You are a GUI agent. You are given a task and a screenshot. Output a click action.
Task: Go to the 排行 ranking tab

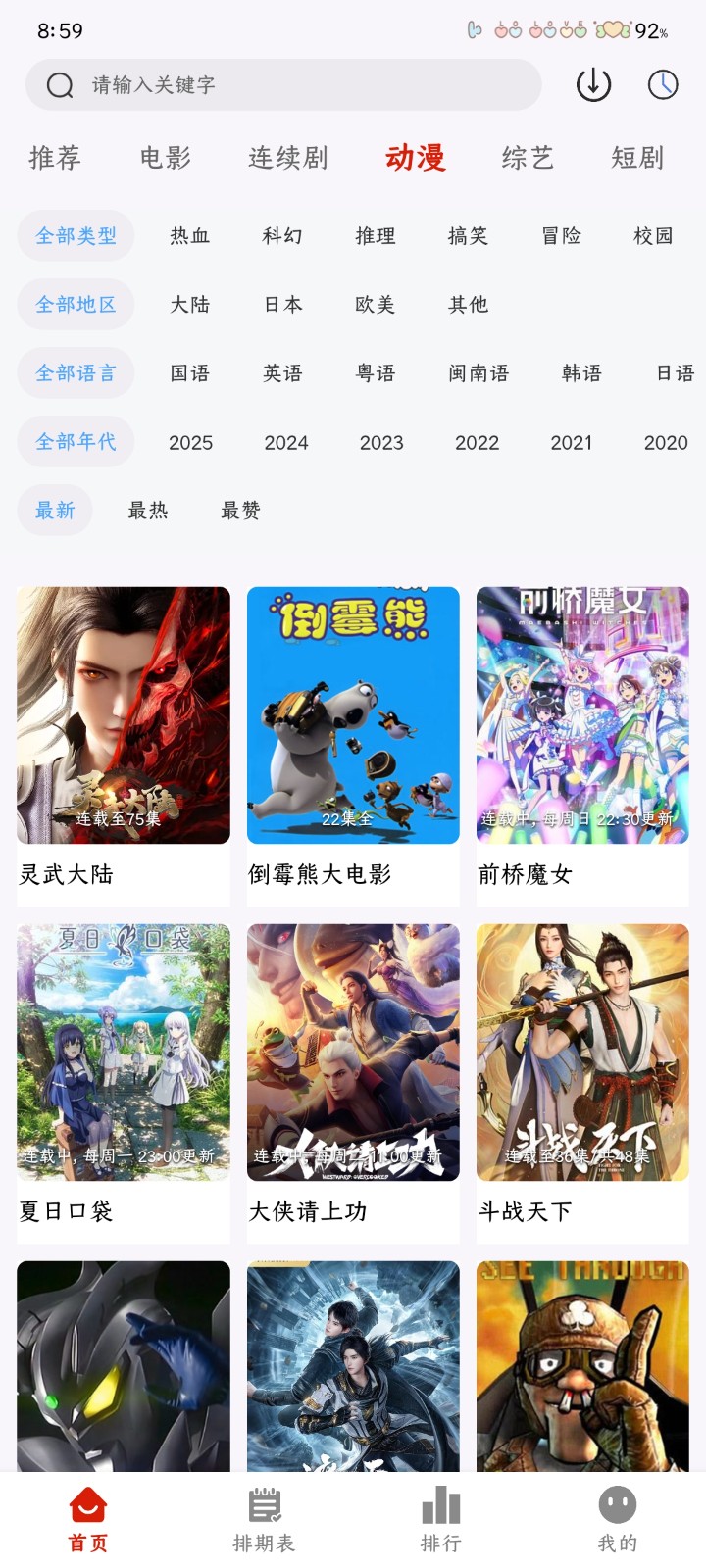440,1520
